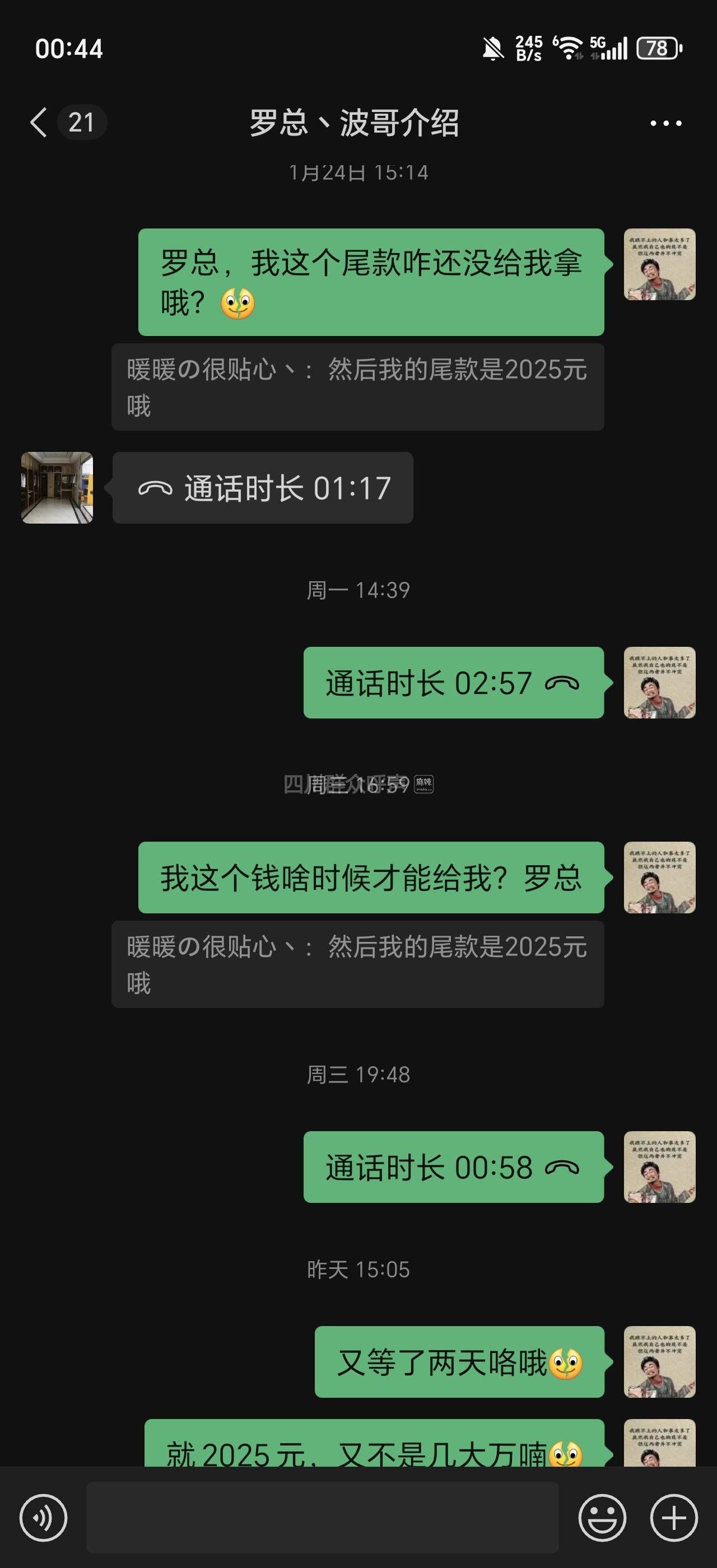Switch to voice message input
Screen dimensions: 717x1568
click(x=43, y=1518)
